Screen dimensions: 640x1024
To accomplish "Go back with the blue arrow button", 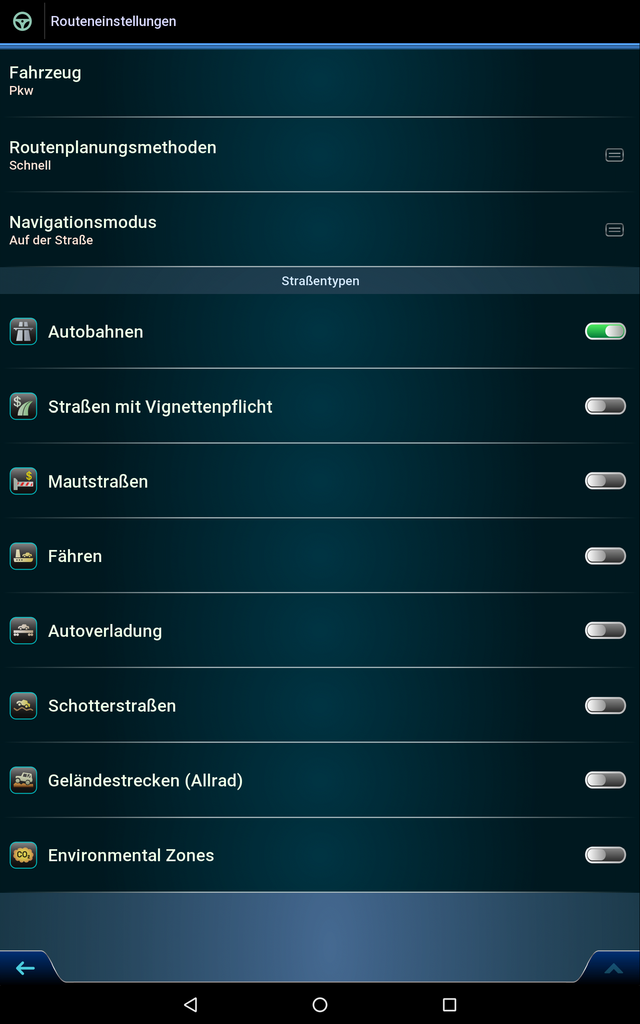I will tap(25, 968).
